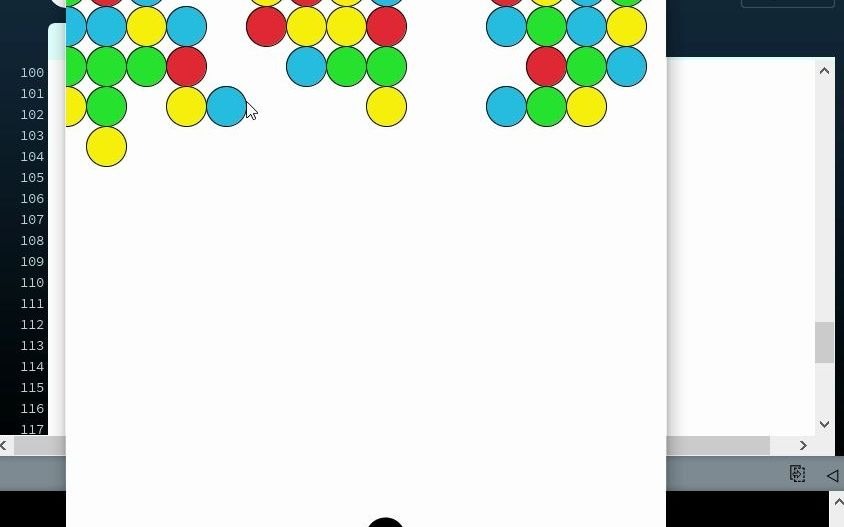Tap the triangle arrow at the toolbar's edge

tap(832, 475)
